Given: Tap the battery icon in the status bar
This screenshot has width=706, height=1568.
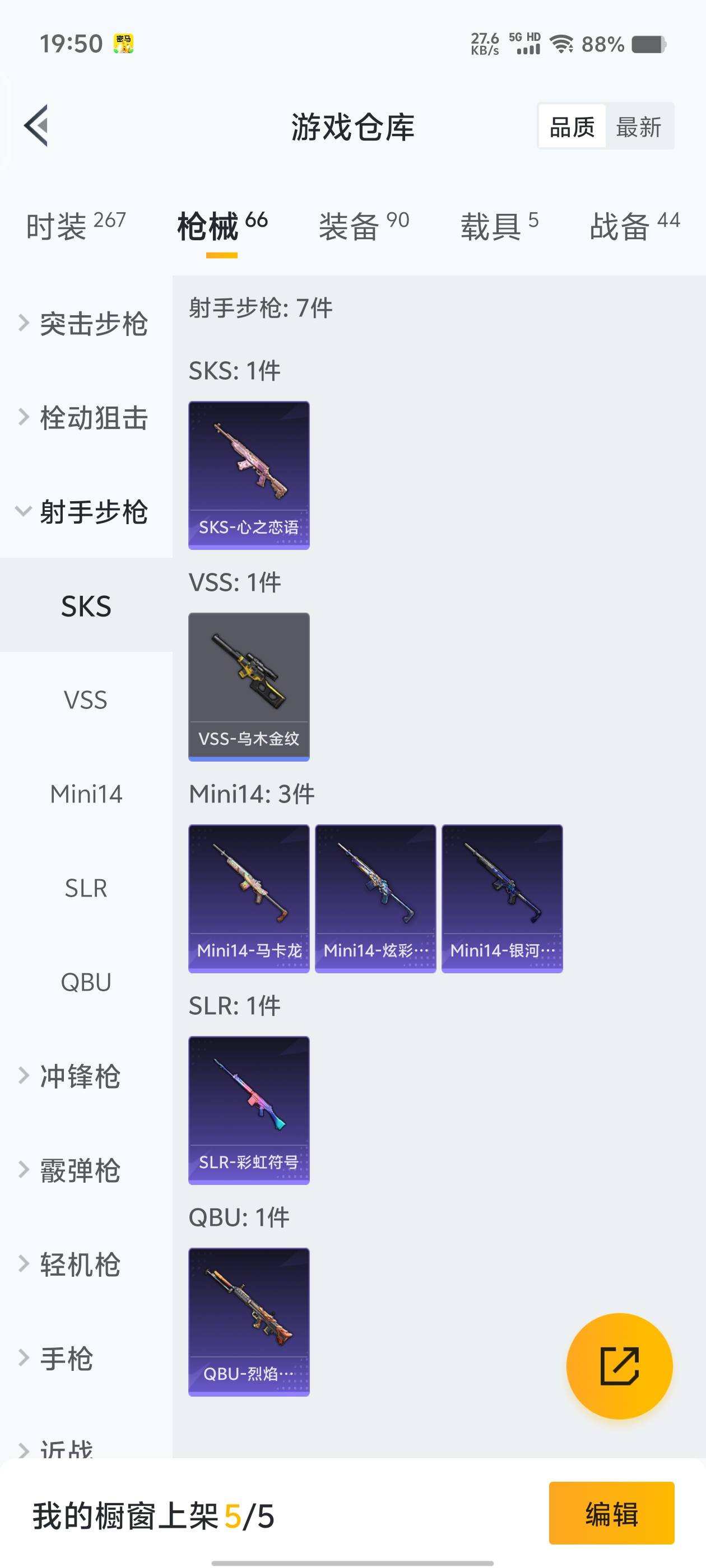Looking at the screenshot, I should 648,44.
